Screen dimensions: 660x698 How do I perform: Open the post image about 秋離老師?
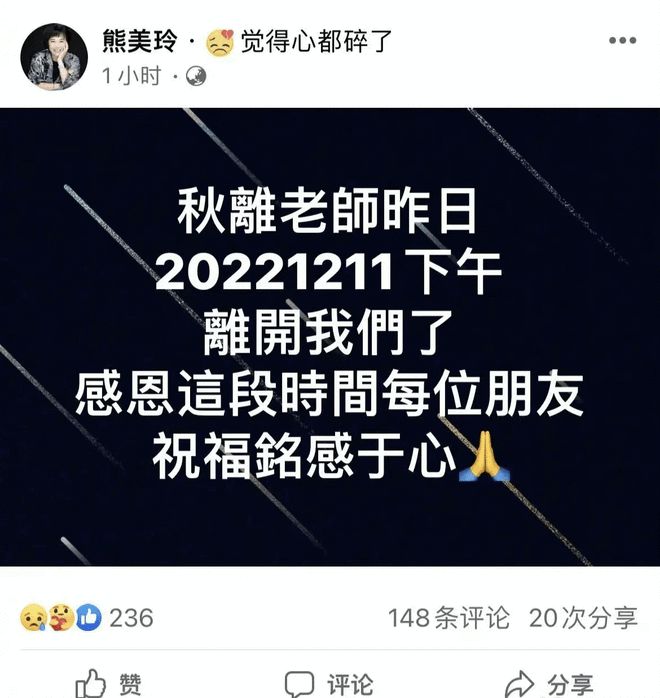coord(330,336)
